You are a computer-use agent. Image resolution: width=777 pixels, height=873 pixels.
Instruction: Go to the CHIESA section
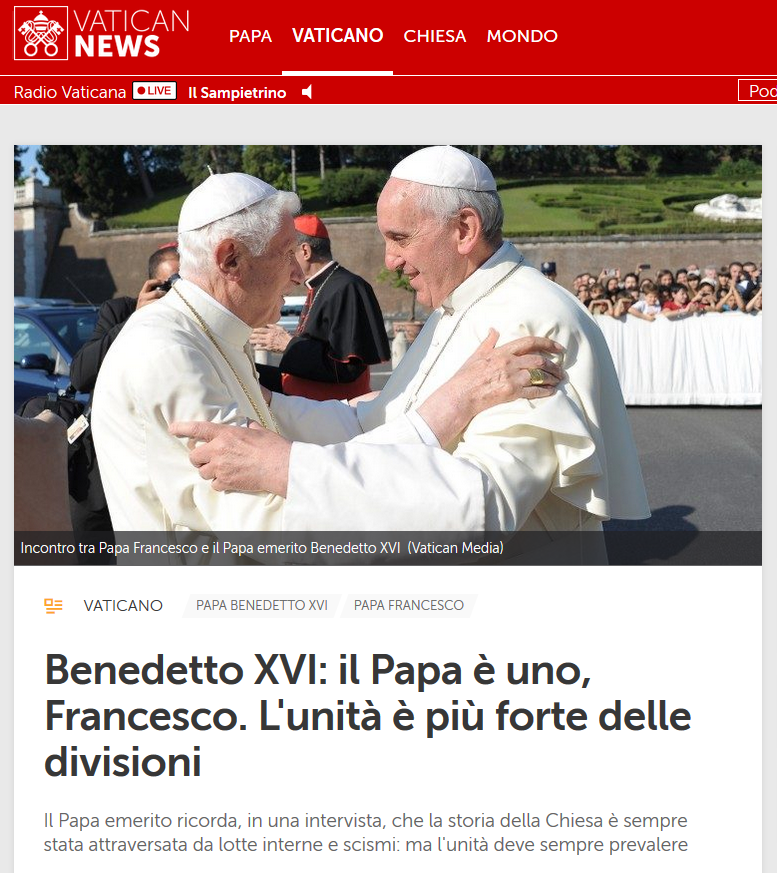click(x=434, y=36)
